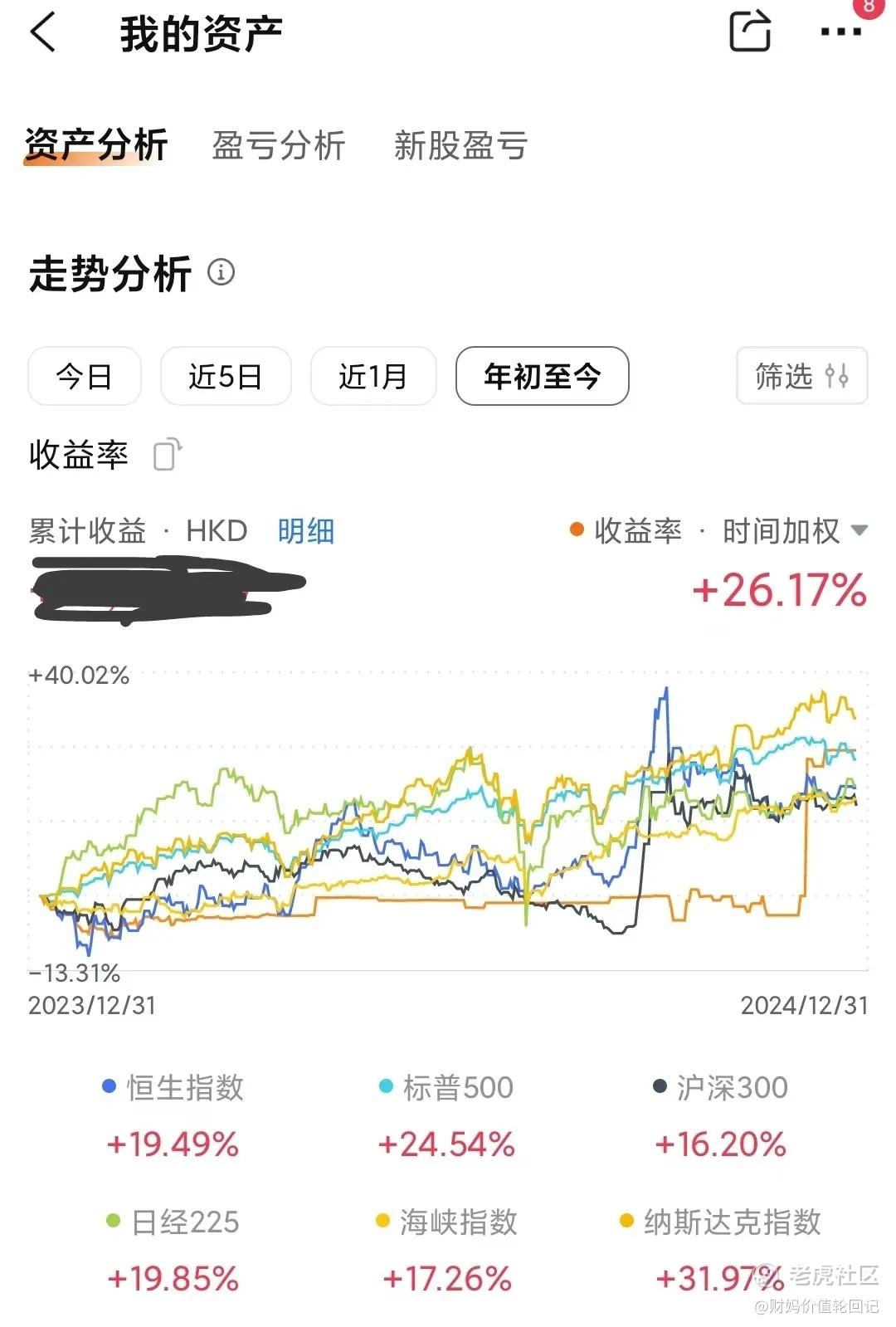Screen dimensions: 896x1327
Task: Choose the 年初至今 time range
Action: 542,376
